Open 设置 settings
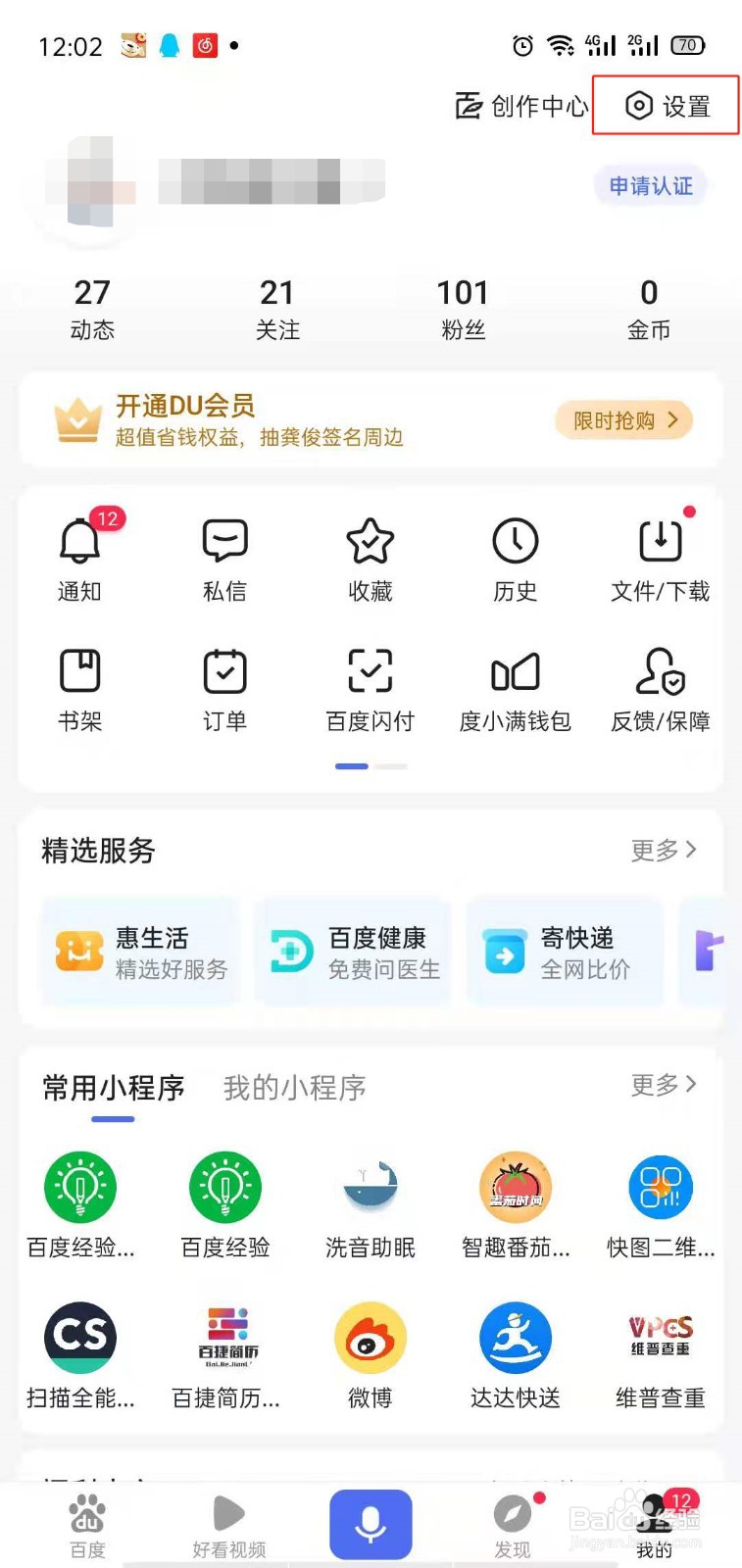 click(668, 106)
